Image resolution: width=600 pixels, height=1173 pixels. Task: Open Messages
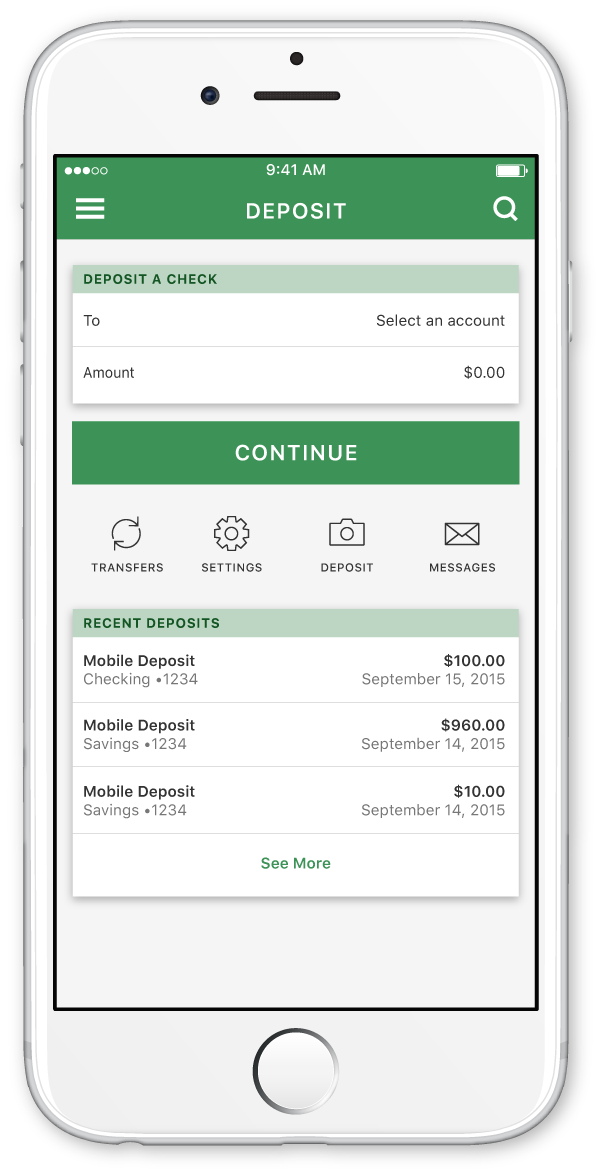click(x=462, y=545)
